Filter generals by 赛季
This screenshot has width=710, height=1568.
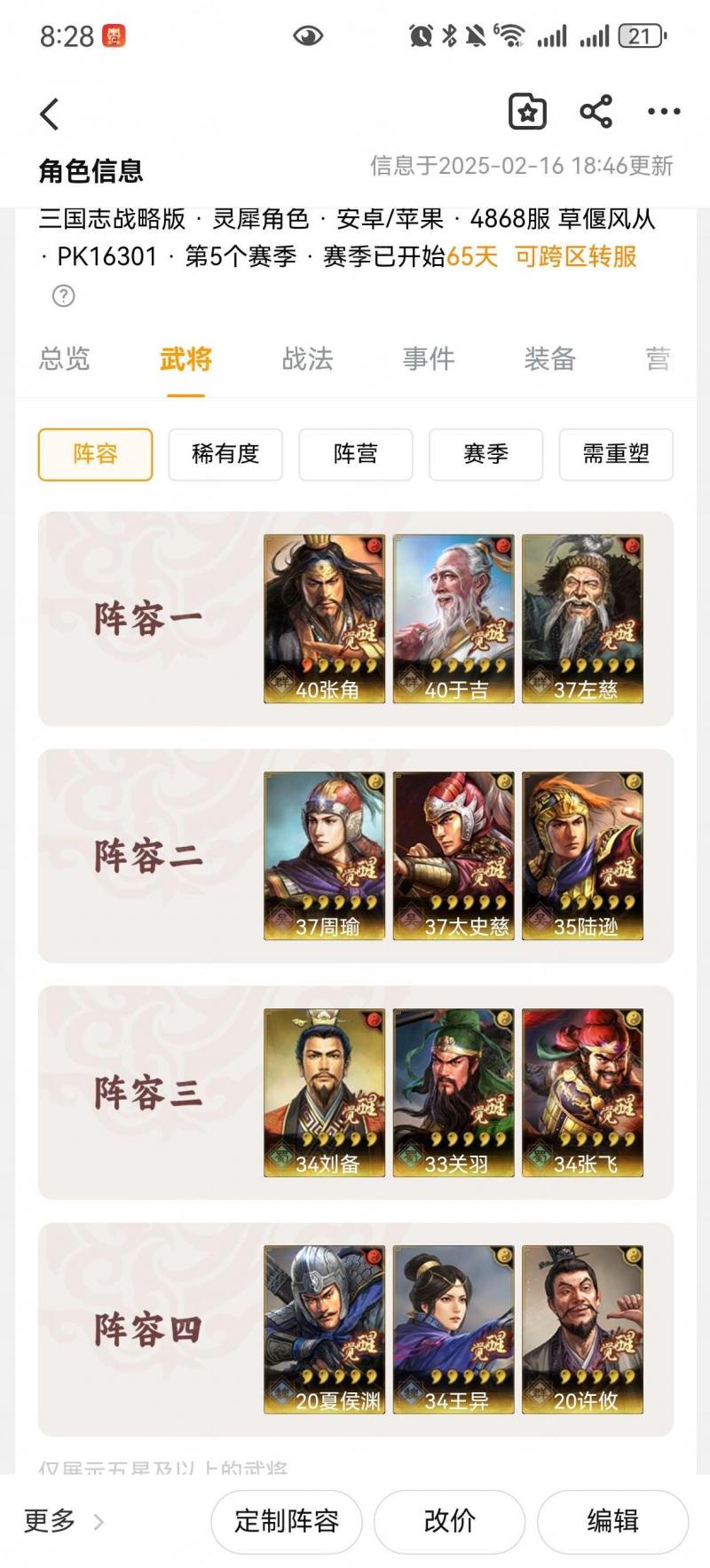(485, 454)
